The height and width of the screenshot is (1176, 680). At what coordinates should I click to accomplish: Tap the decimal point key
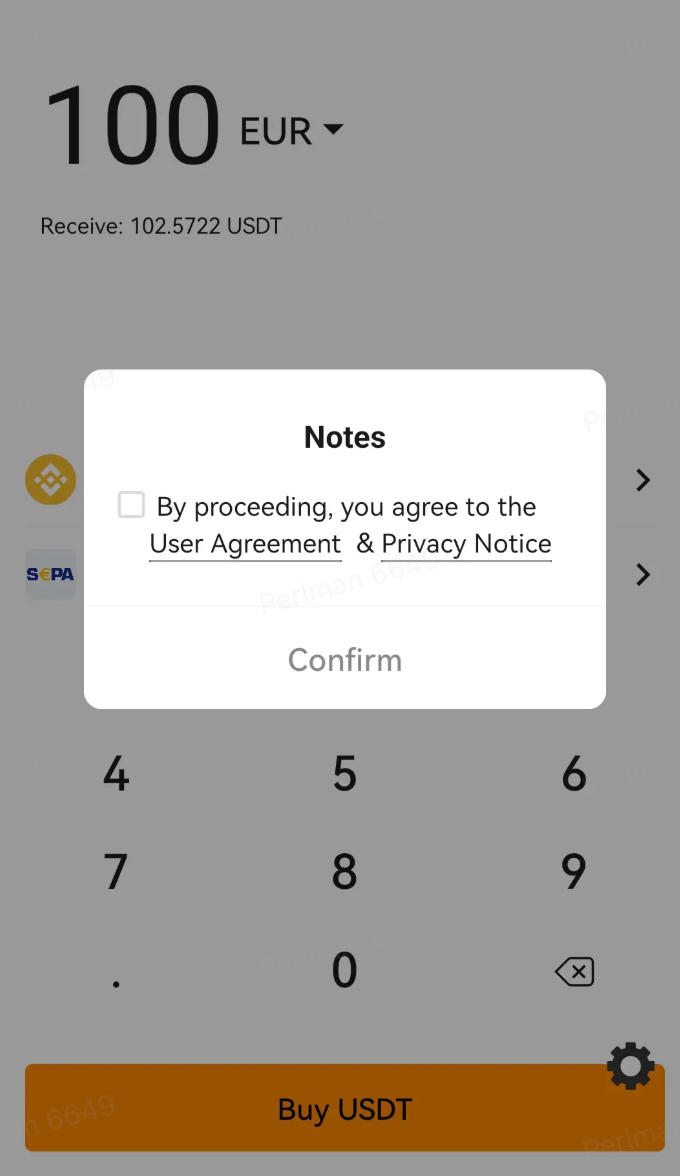[x=115, y=982]
